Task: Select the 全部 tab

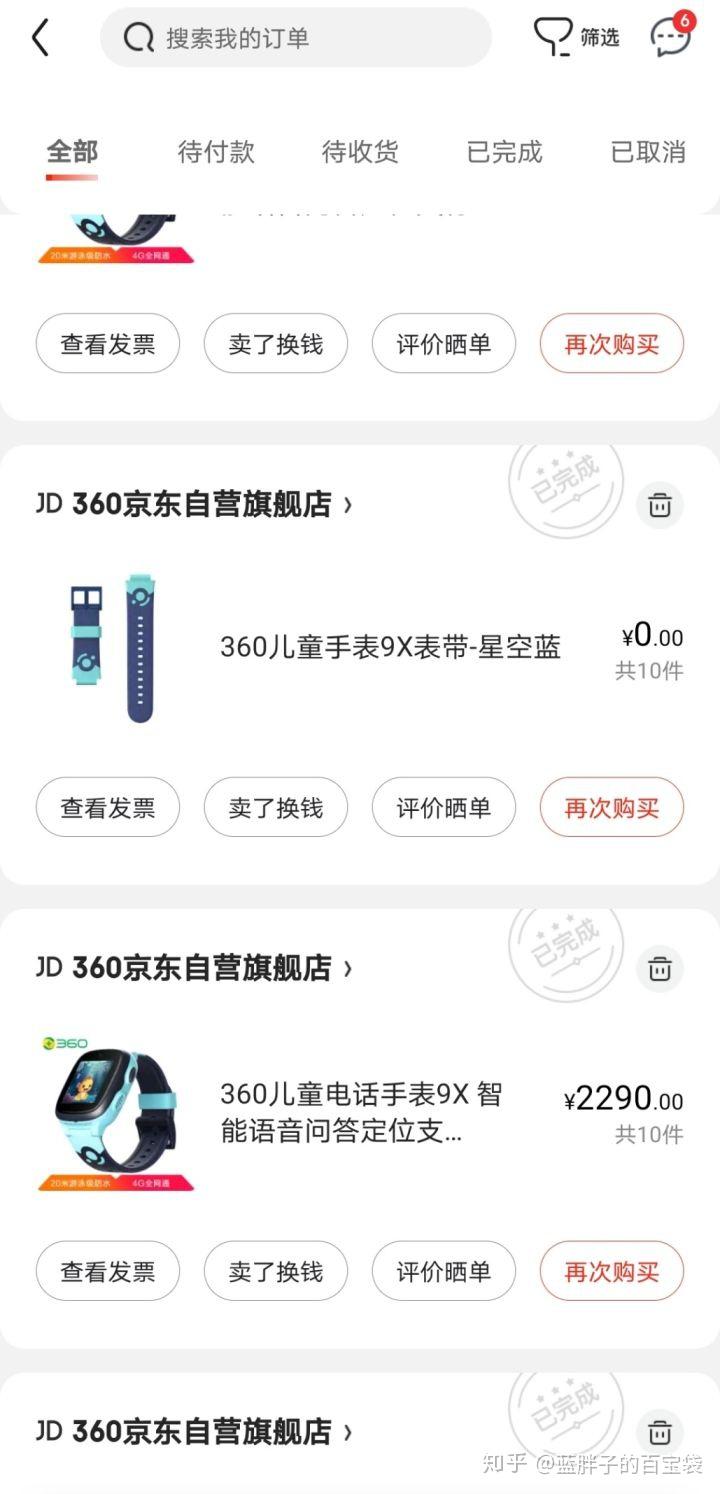Action: 72,152
